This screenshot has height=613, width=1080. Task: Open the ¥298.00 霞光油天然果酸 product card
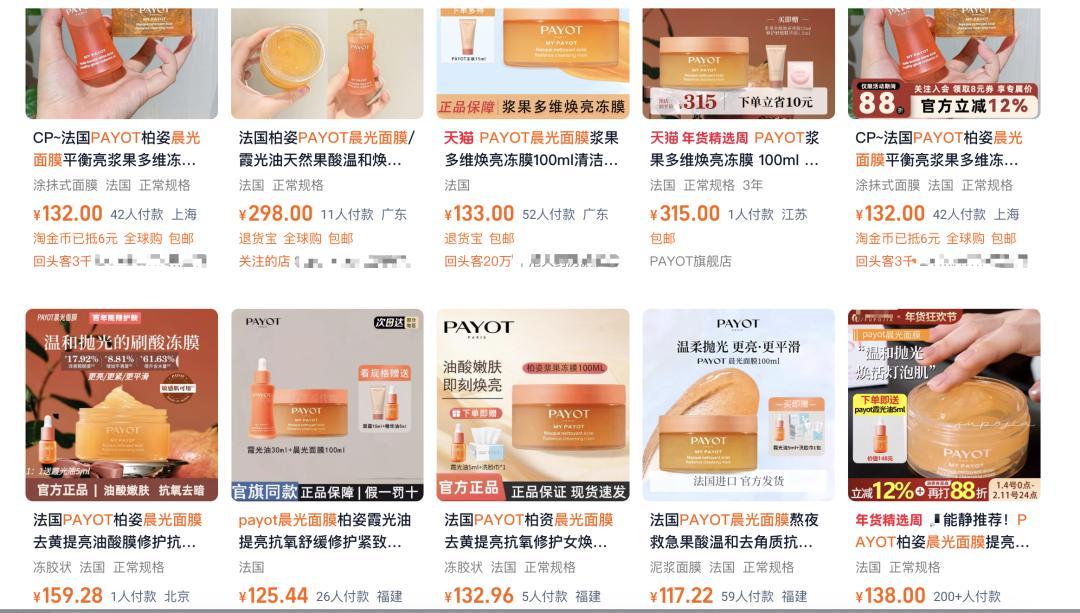tap(326, 148)
